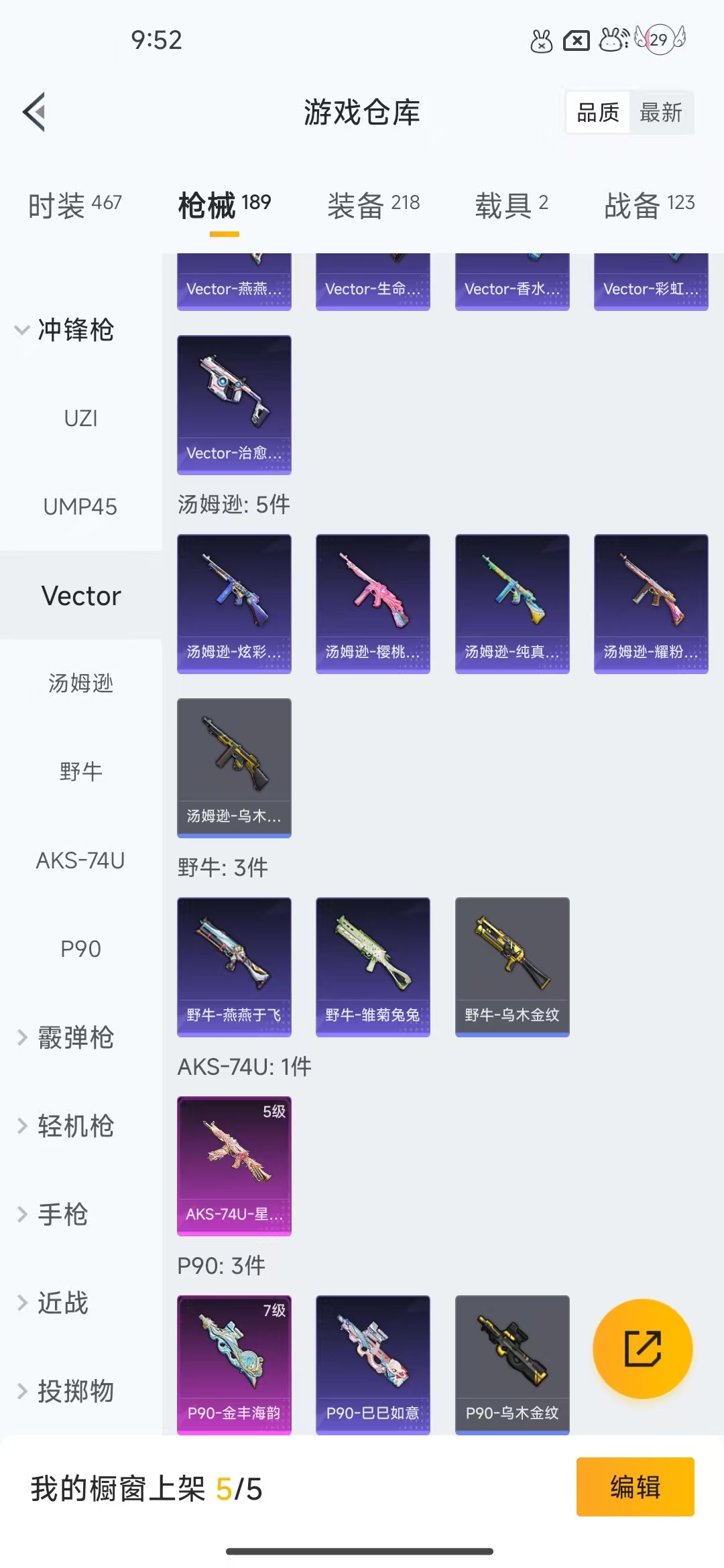
Task: Expand the 手枪 category
Action: pyautogui.click(x=52, y=1214)
